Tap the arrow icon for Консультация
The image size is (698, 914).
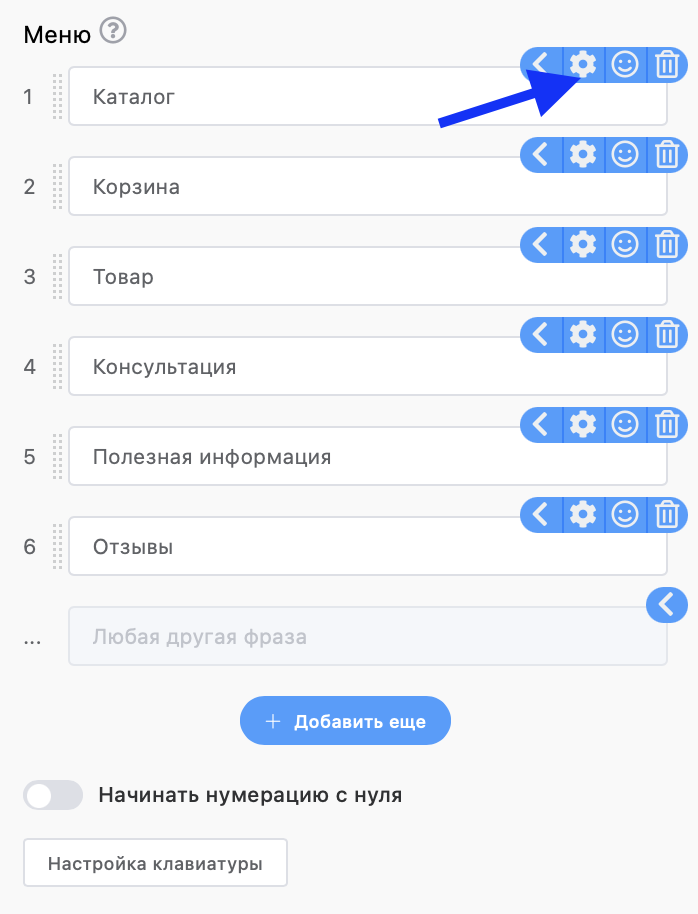point(540,335)
